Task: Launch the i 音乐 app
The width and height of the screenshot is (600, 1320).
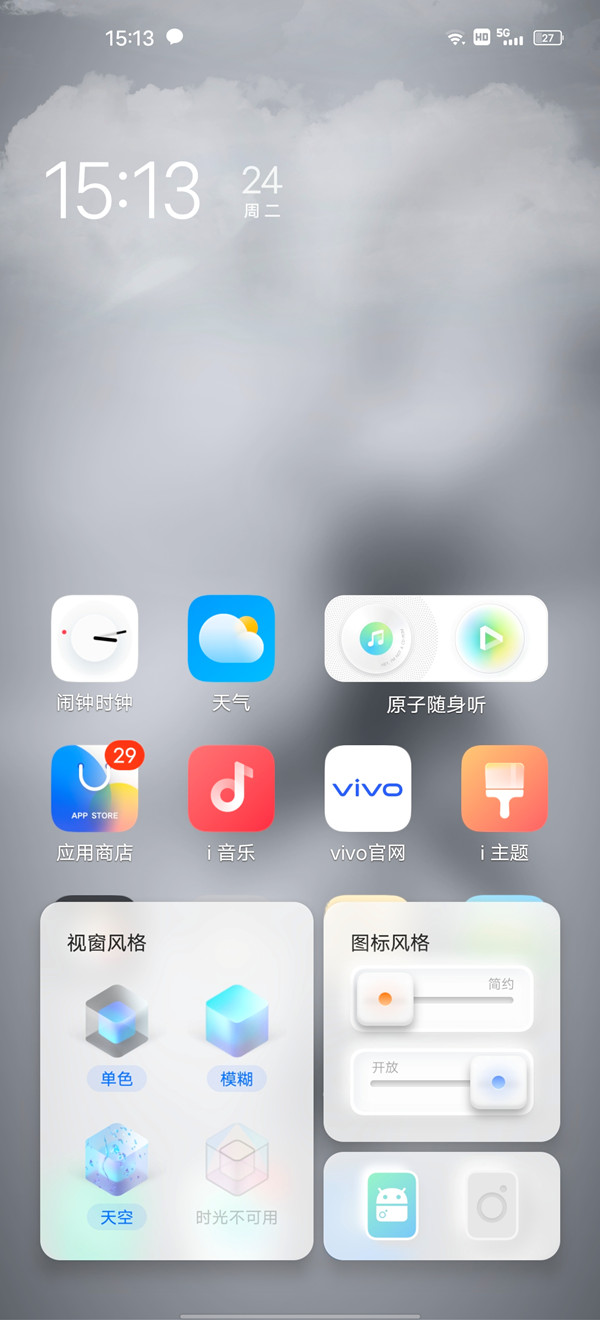Action: pyautogui.click(x=231, y=788)
